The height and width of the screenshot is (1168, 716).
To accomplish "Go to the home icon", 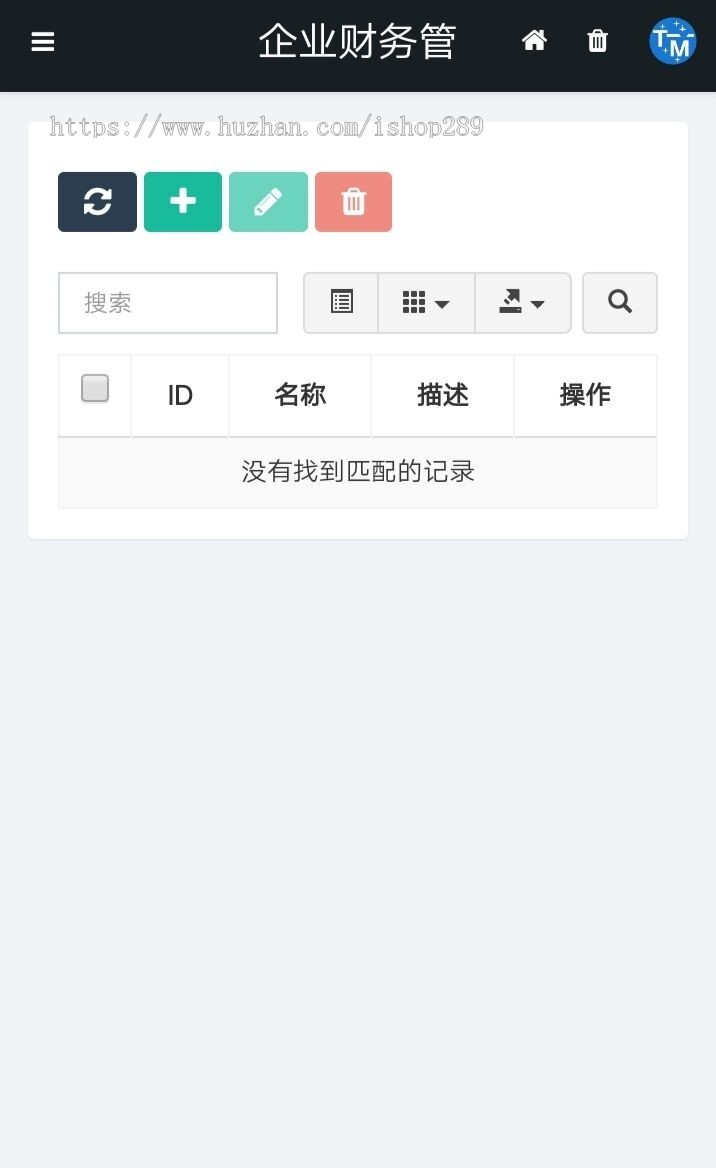I will (x=535, y=41).
